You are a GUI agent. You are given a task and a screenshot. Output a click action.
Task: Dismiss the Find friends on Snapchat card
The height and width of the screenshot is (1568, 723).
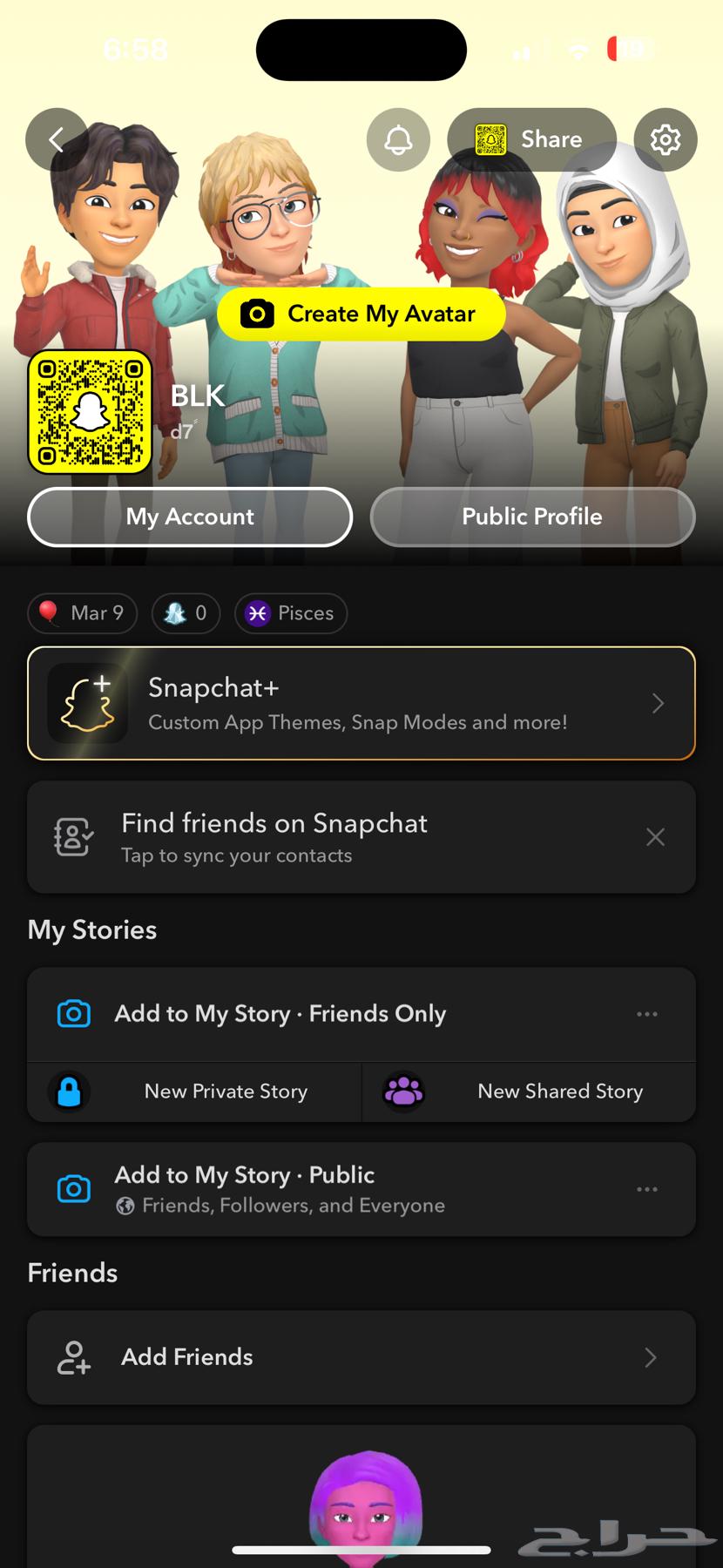click(655, 836)
